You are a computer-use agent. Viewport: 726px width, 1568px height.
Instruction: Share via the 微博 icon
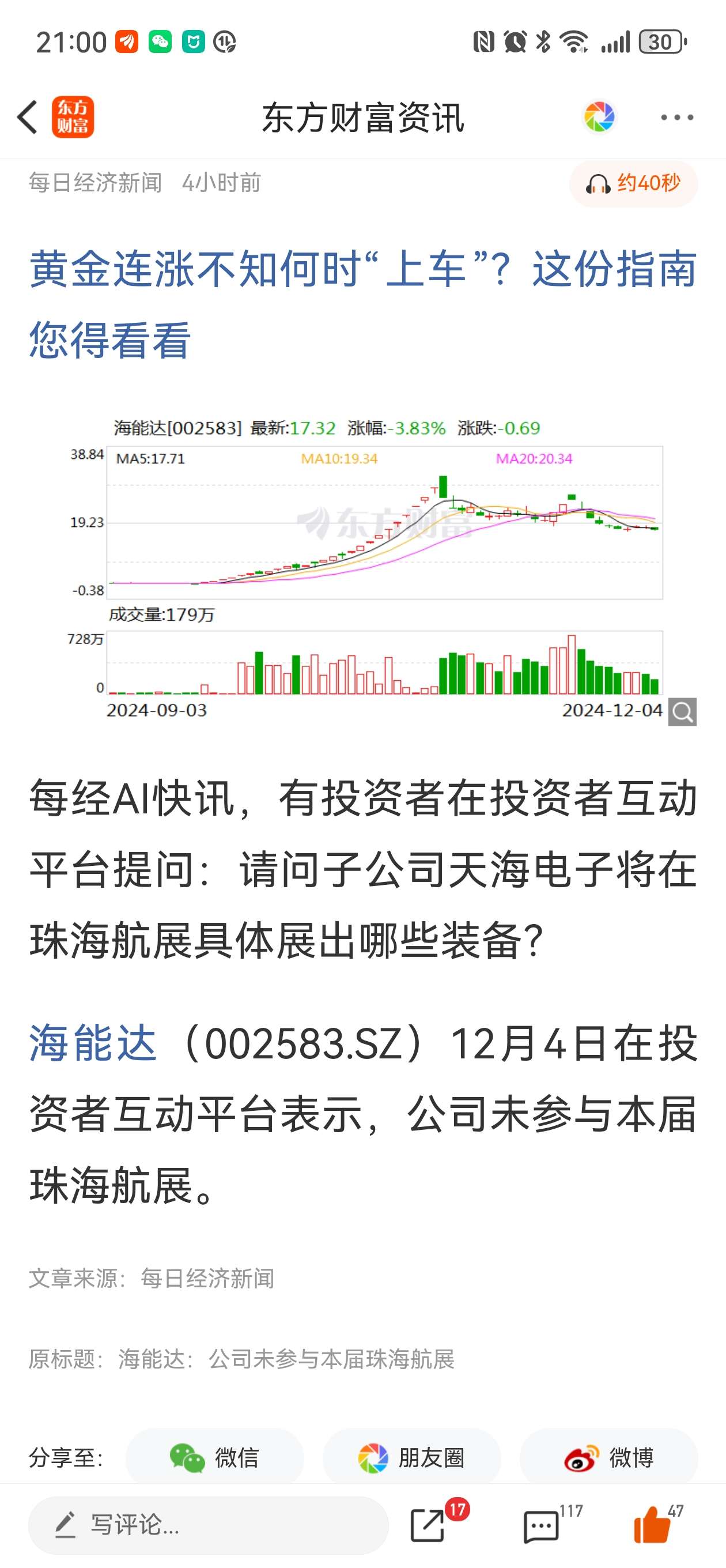pos(583,1458)
